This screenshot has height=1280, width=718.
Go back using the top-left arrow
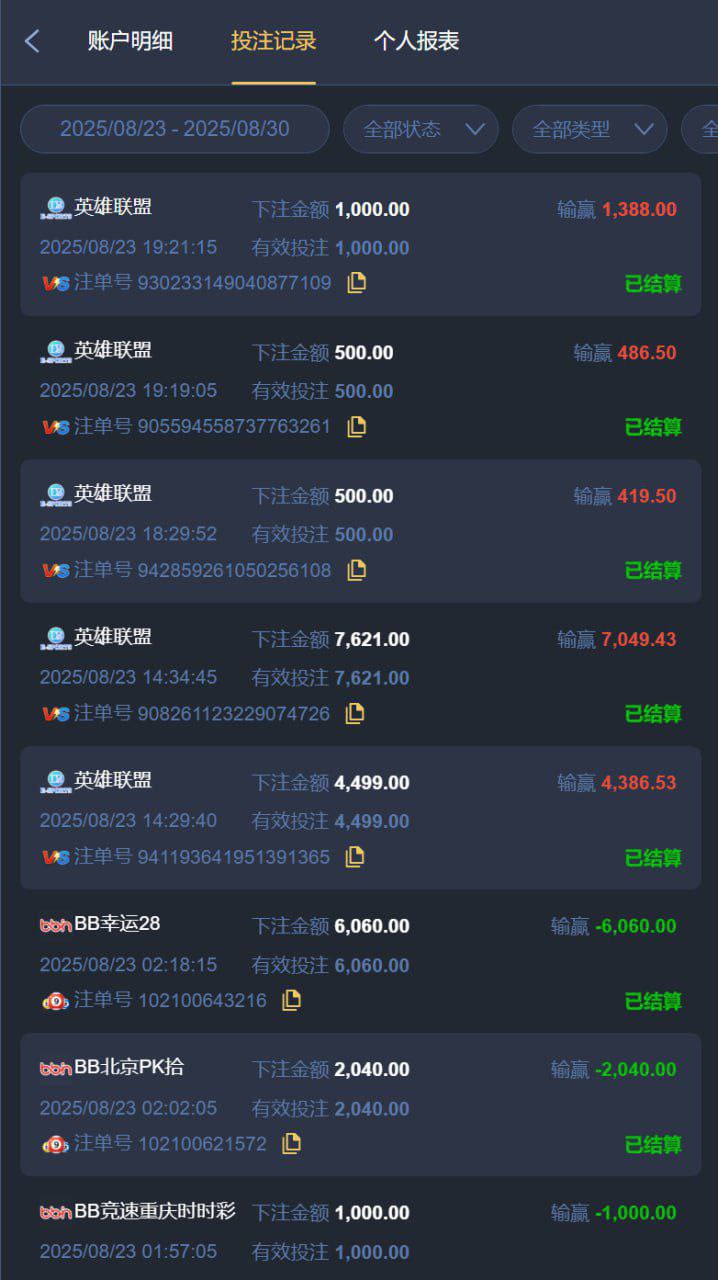tap(32, 41)
